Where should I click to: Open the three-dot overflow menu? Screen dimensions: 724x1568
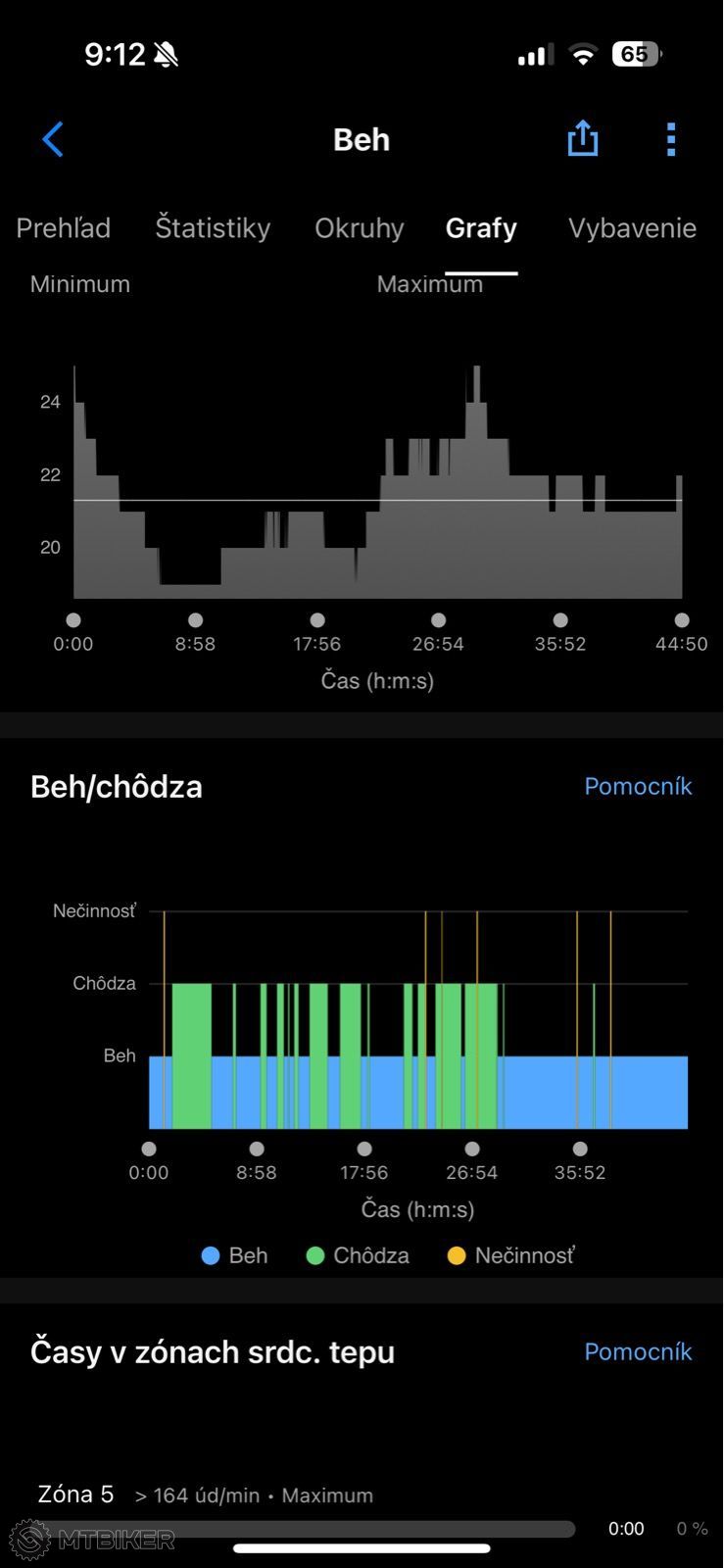pos(671,139)
